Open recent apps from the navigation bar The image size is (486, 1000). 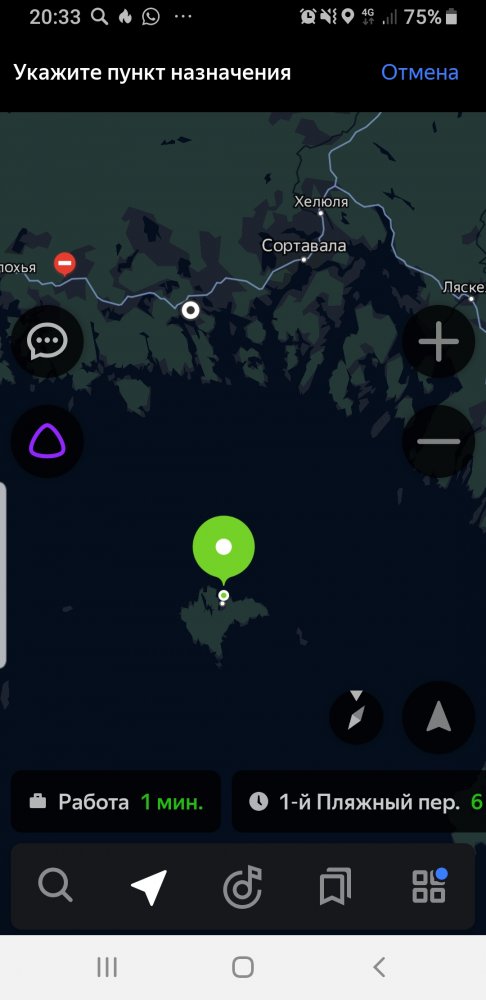click(107, 967)
